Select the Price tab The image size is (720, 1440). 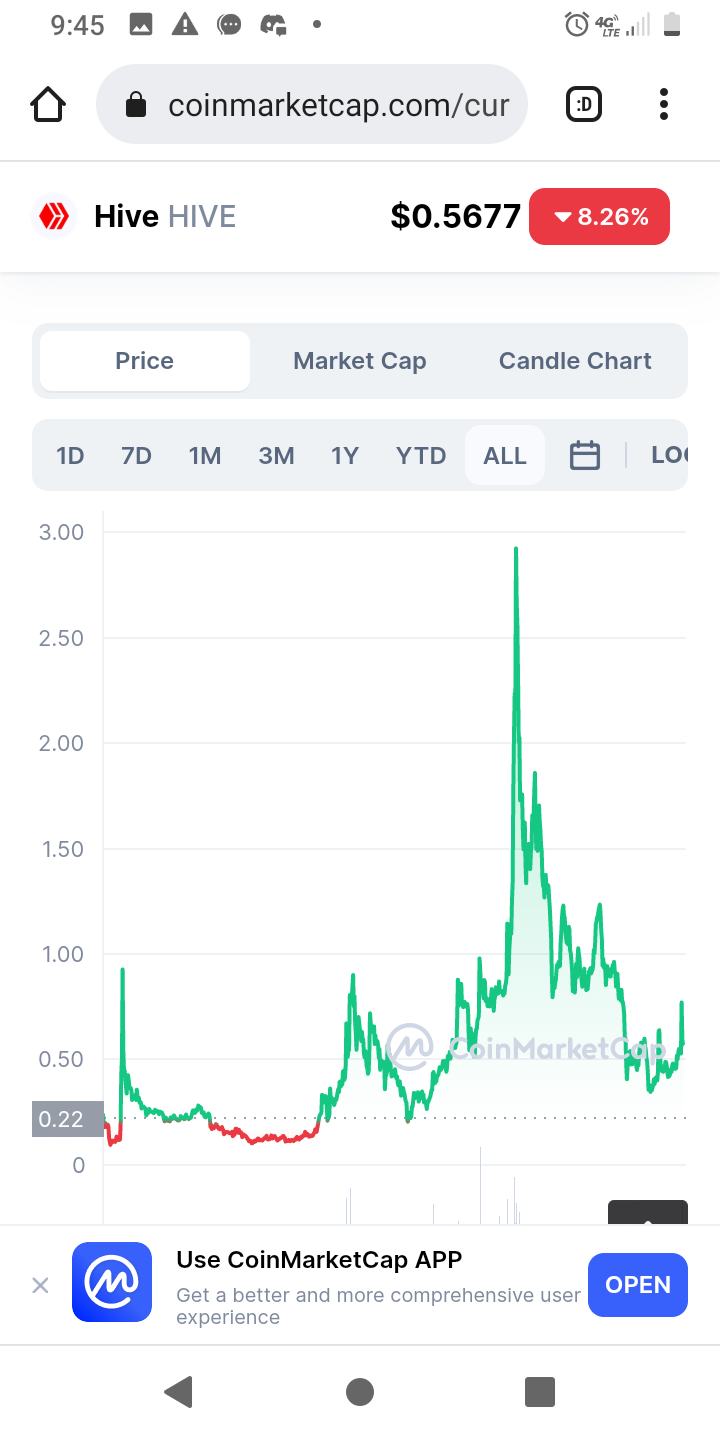[x=145, y=361]
